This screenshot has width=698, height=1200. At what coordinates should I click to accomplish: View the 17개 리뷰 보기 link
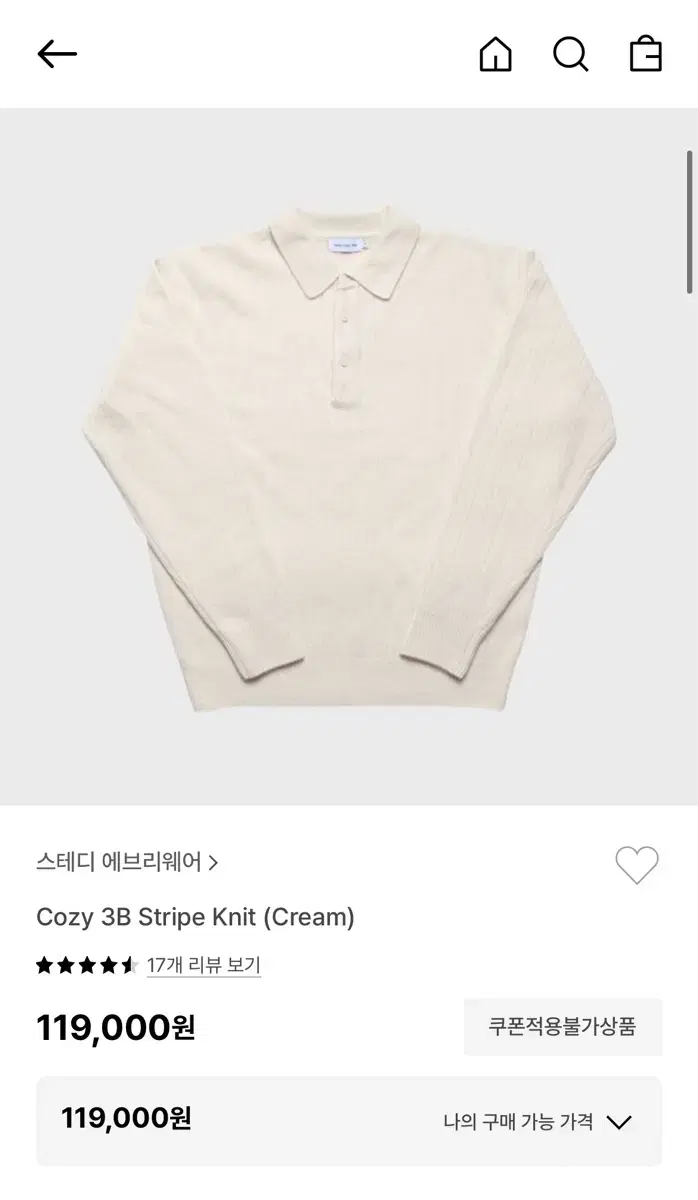(x=203, y=965)
